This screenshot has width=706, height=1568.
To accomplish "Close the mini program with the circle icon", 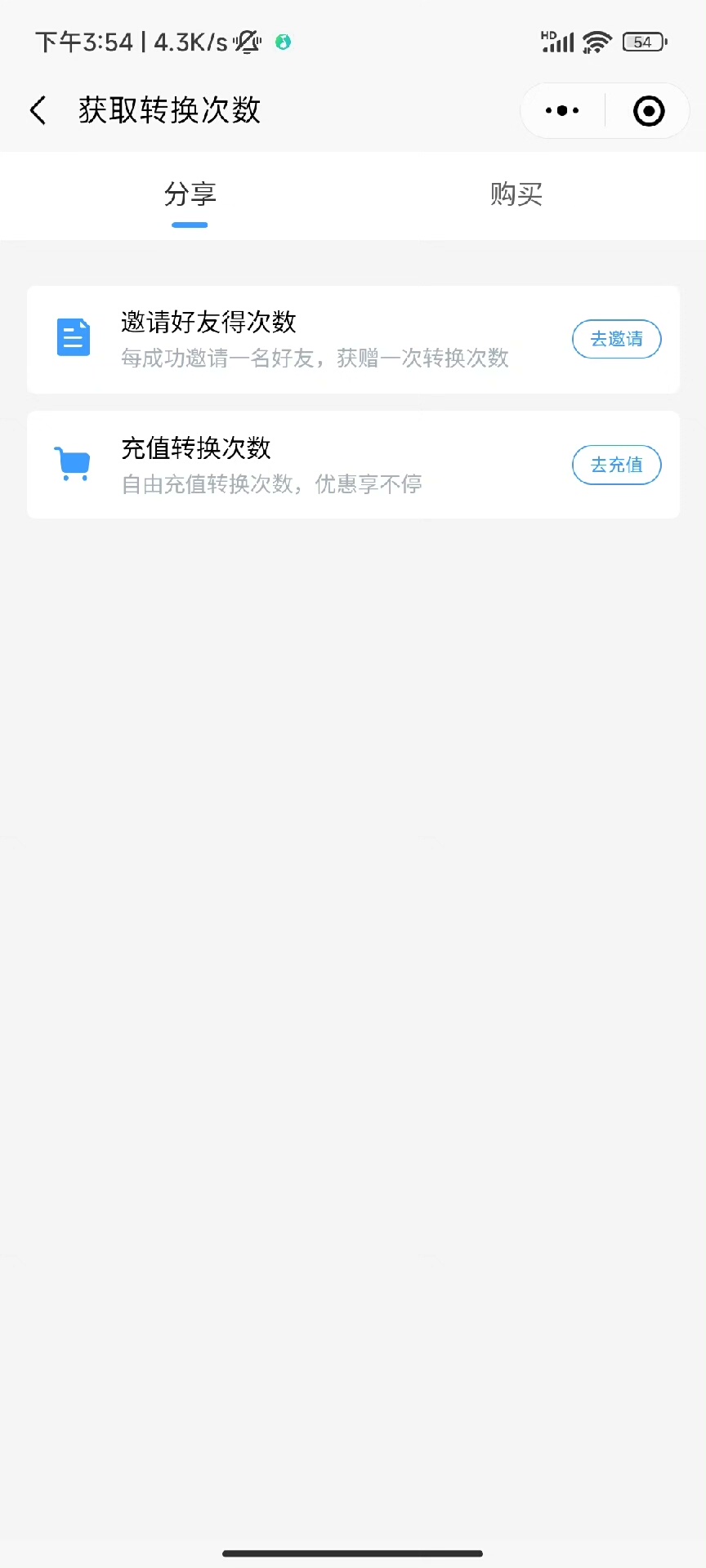I will pos(649,110).
